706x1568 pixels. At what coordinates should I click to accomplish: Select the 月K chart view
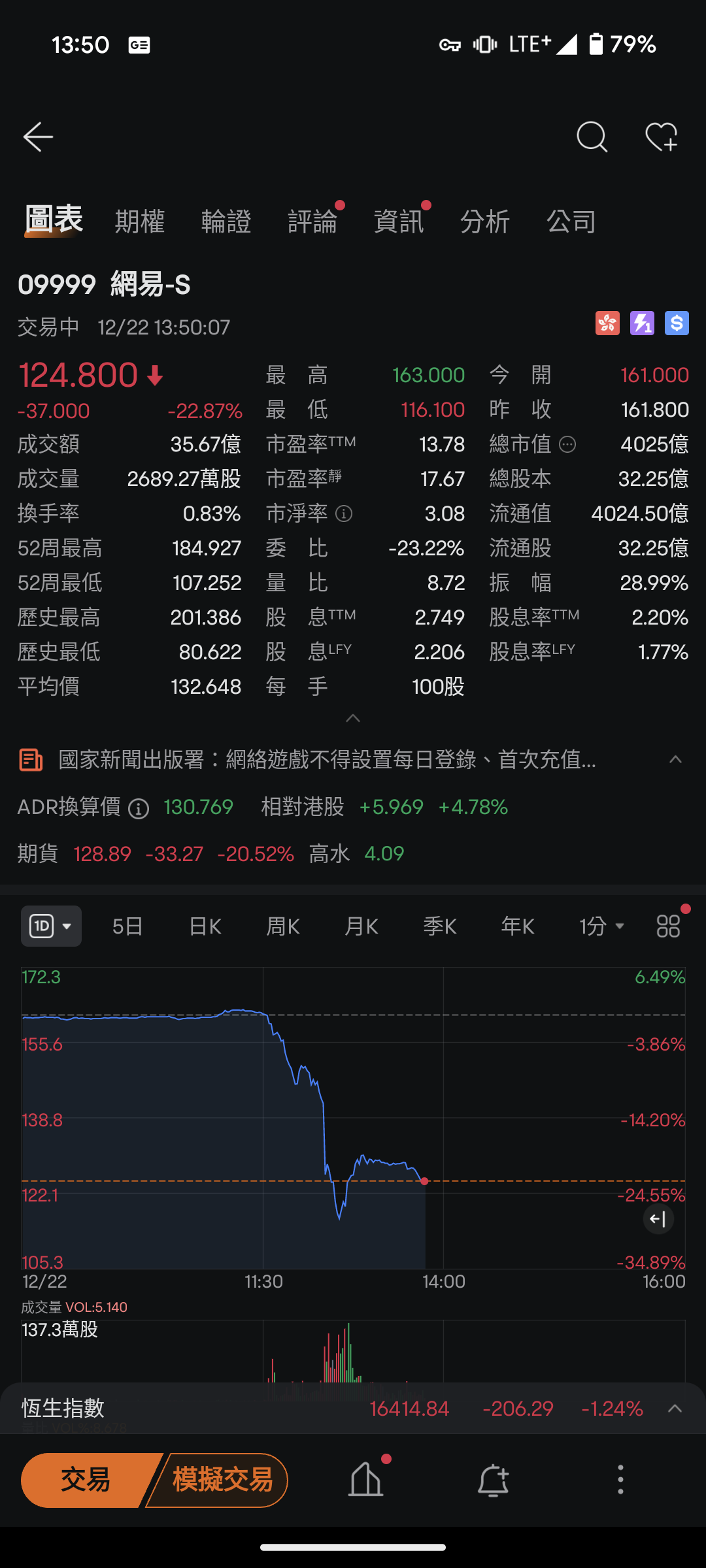[x=361, y=926]
